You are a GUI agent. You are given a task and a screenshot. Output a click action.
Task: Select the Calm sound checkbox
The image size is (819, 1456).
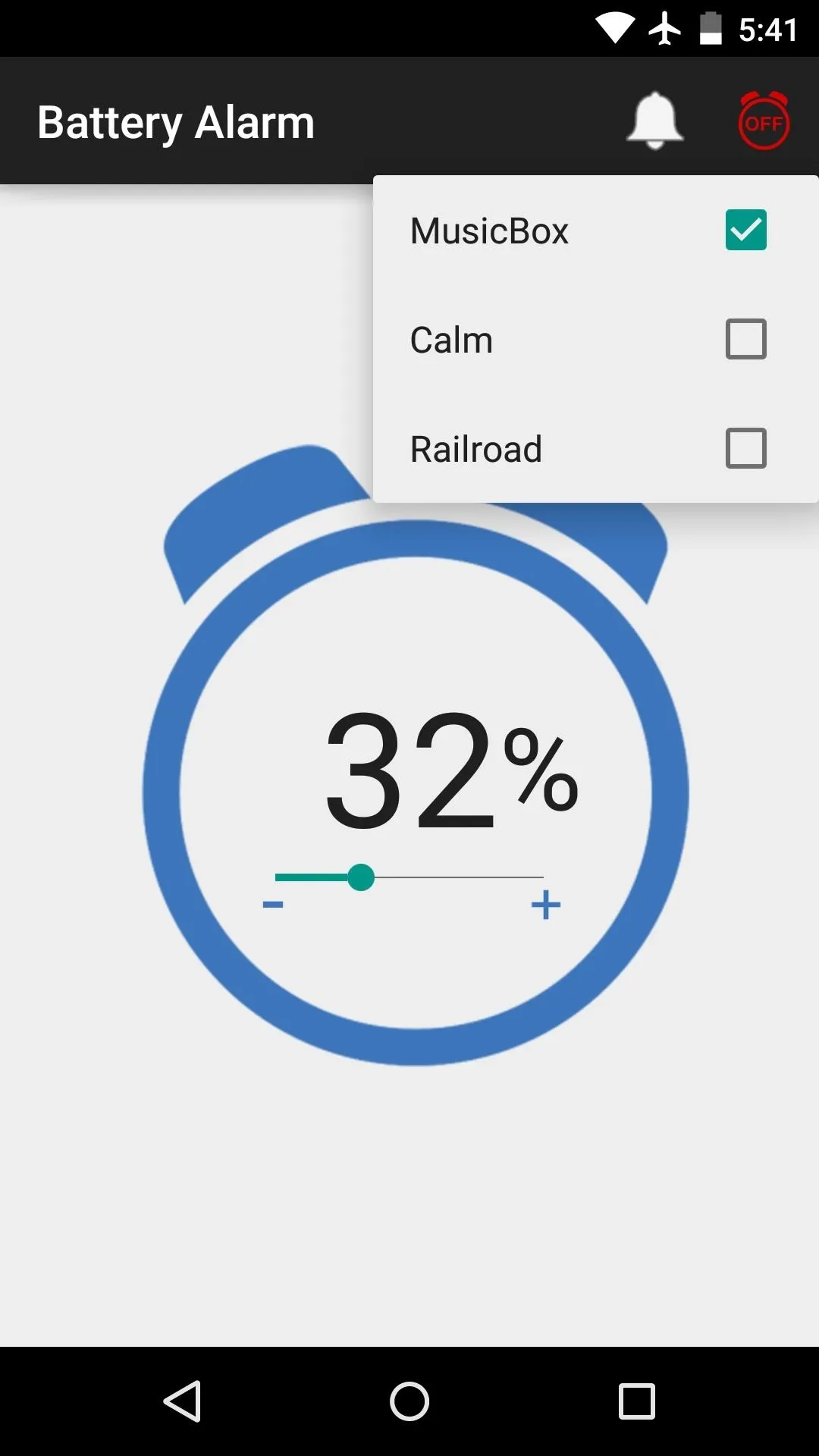[746, 339]
